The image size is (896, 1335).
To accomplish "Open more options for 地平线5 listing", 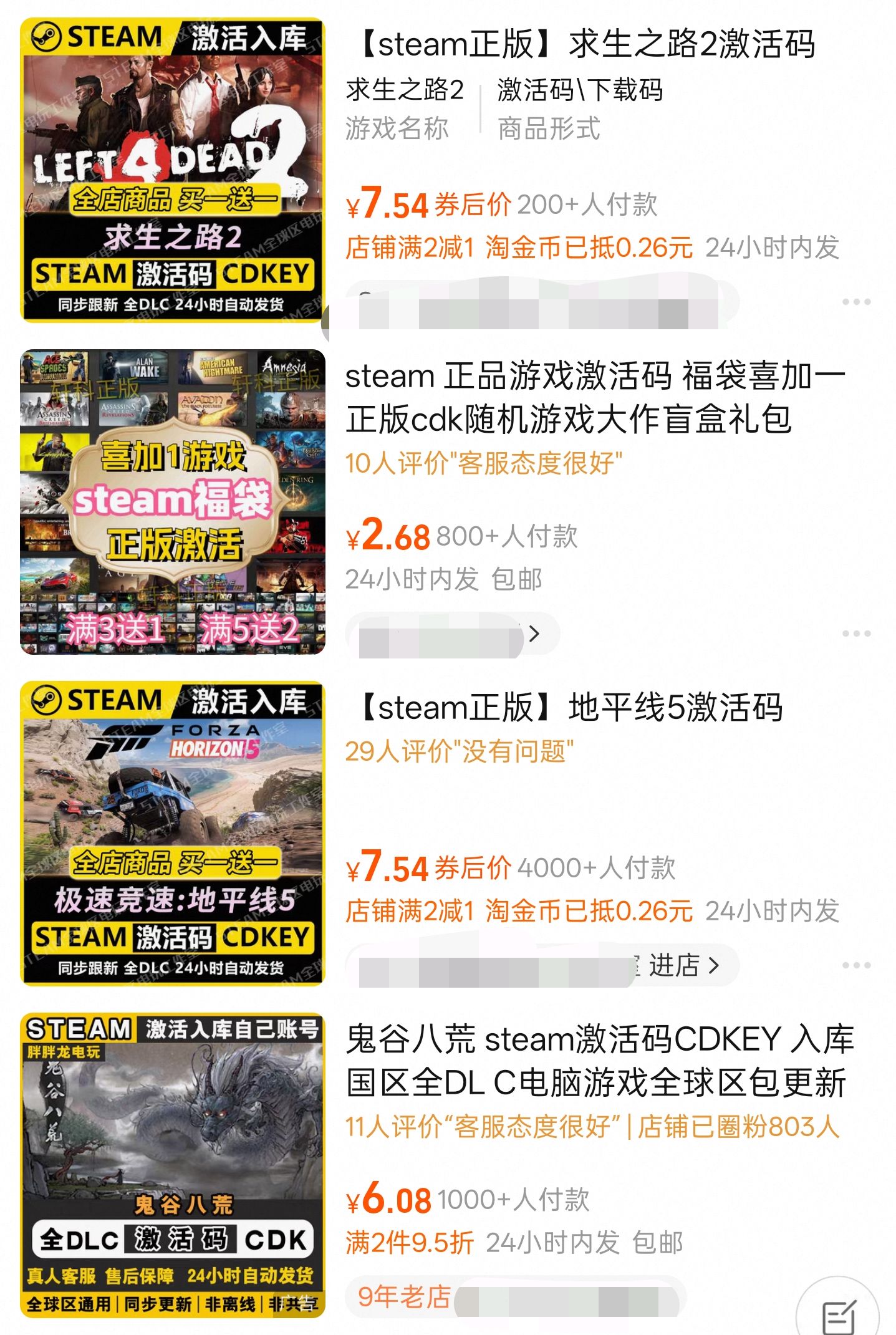I will [x=856, y=966].
